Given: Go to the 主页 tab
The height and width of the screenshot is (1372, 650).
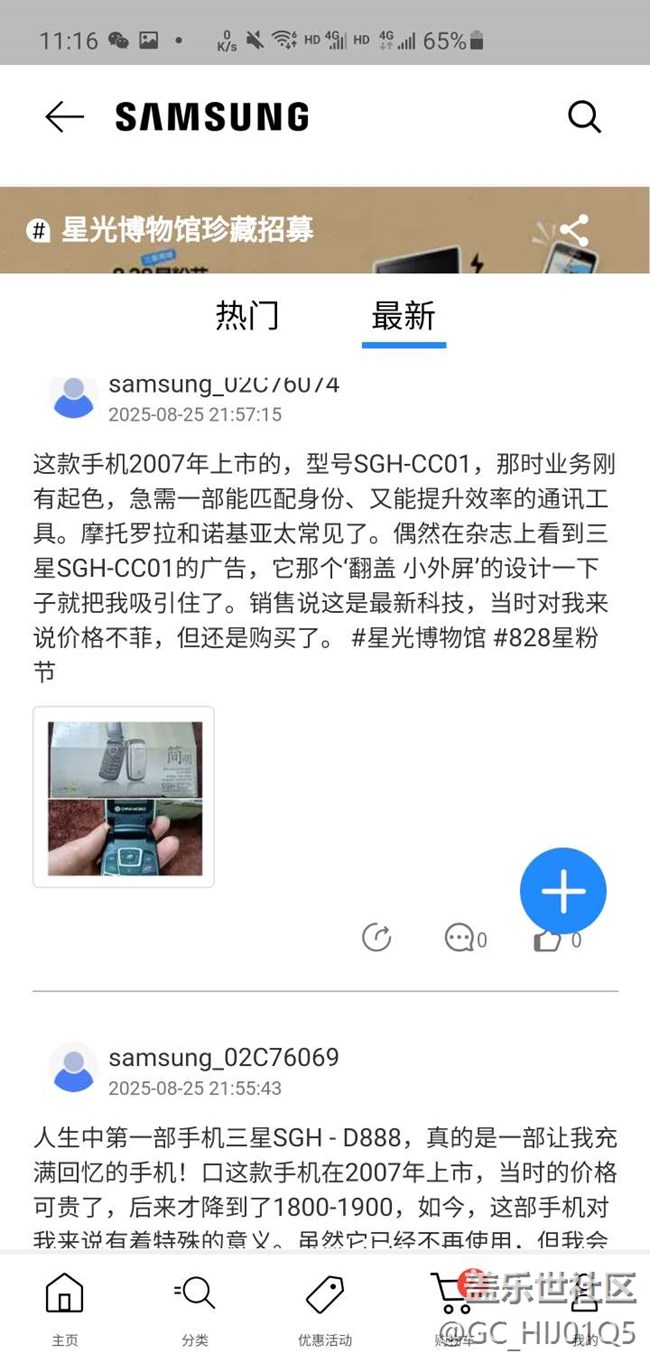Looking at the screenshot, I should (65, 1307).
